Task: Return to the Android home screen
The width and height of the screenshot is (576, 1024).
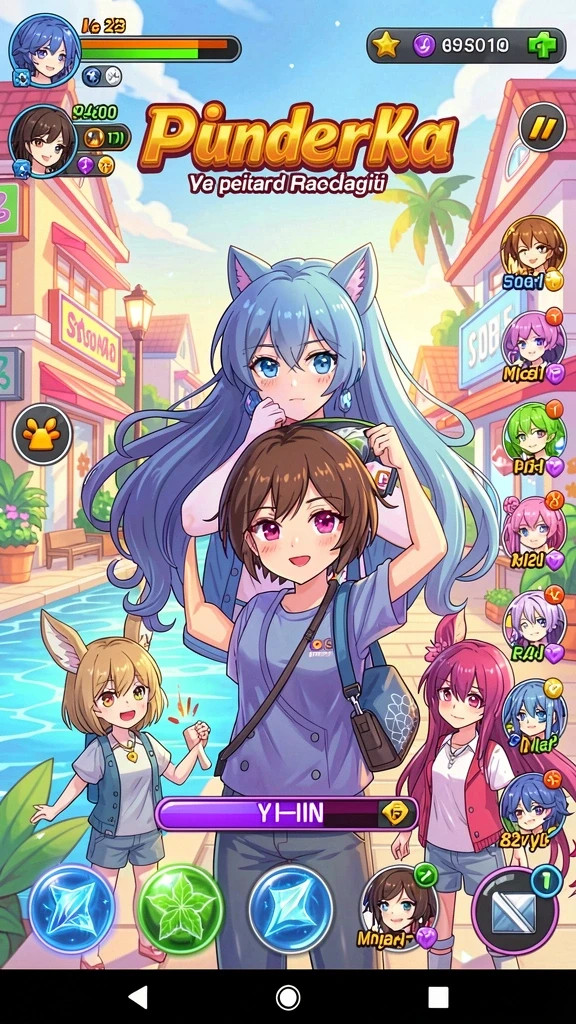Action: [x=288, y=997]
